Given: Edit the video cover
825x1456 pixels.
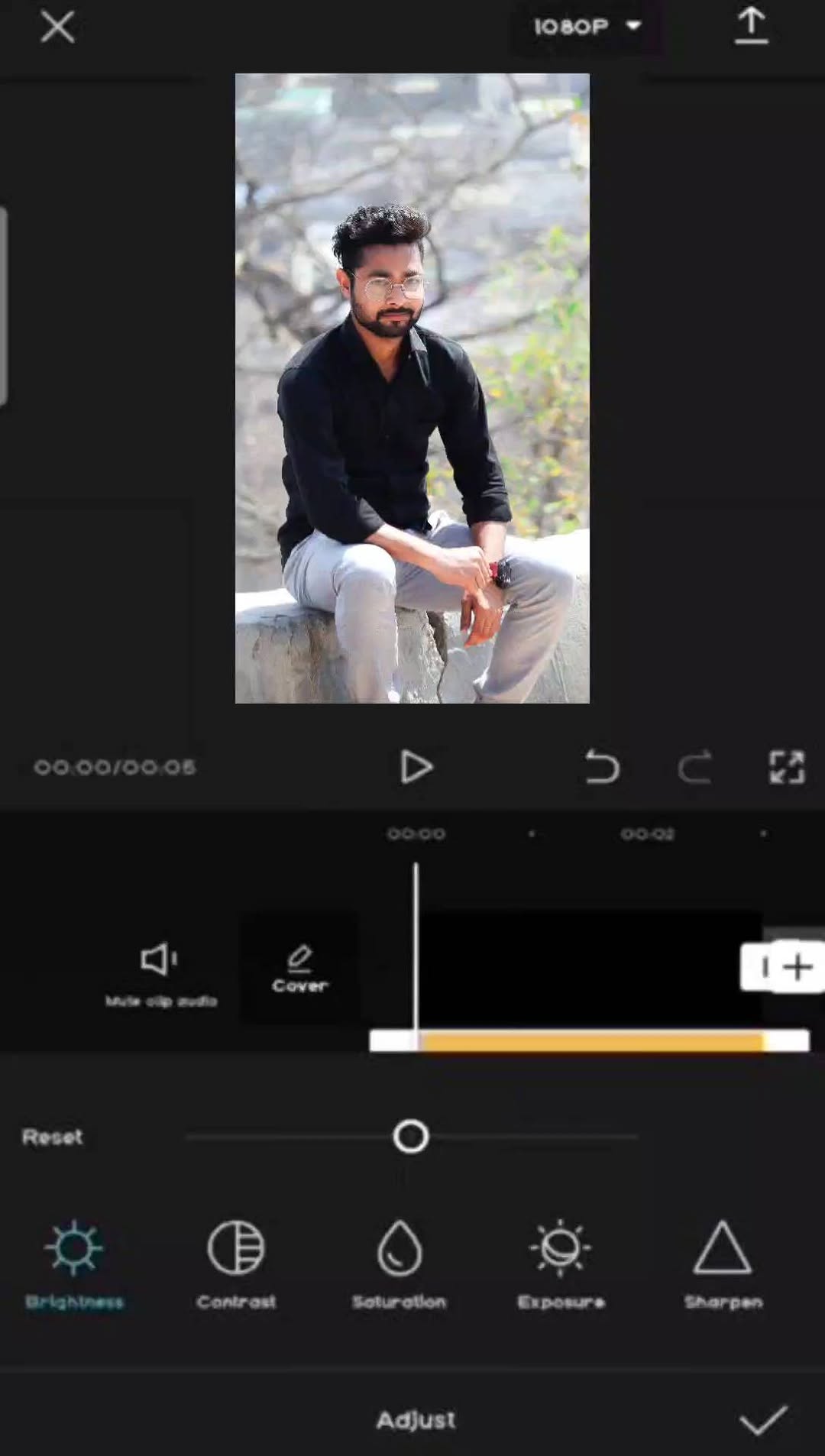Looking at the screenshot, I should click(299, 969).
